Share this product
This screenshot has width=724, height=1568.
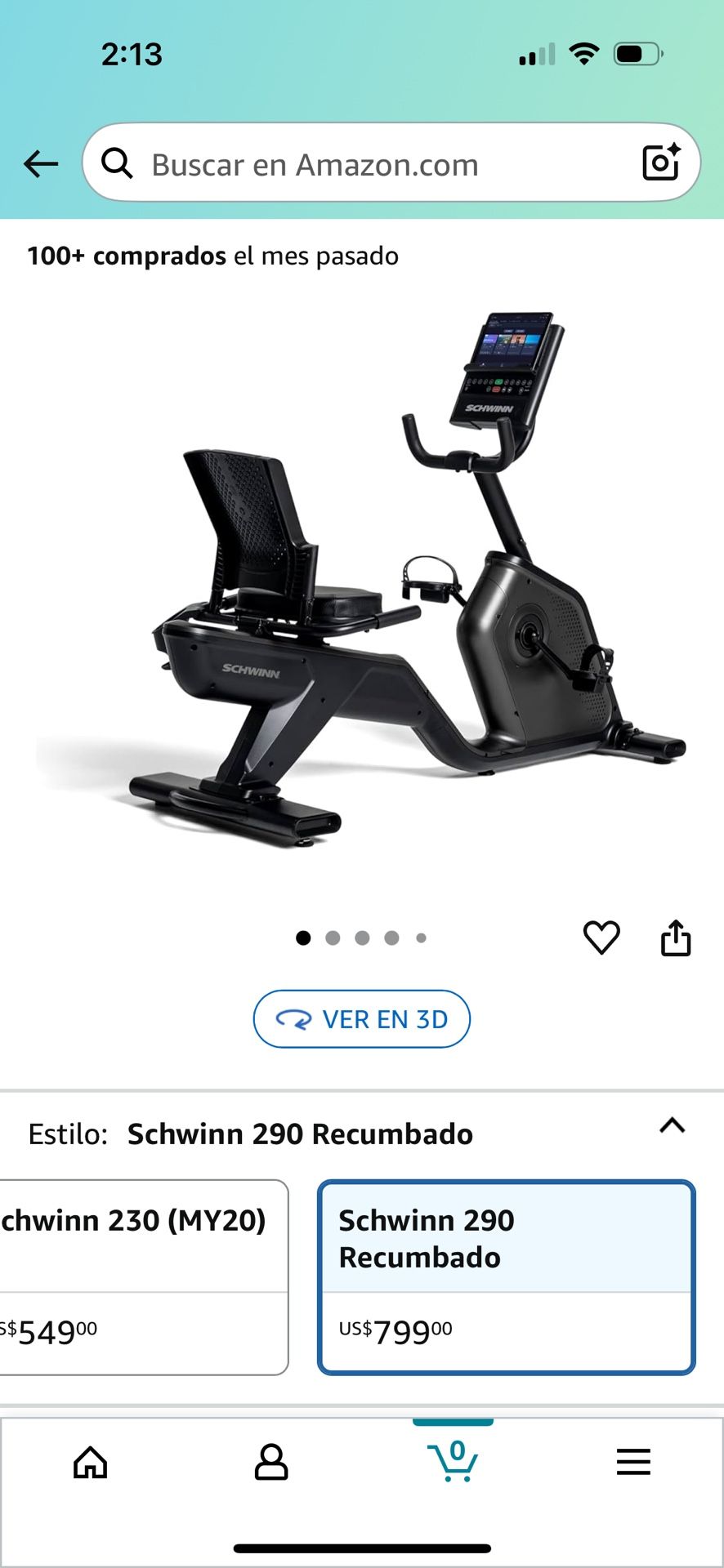[676, 937]
